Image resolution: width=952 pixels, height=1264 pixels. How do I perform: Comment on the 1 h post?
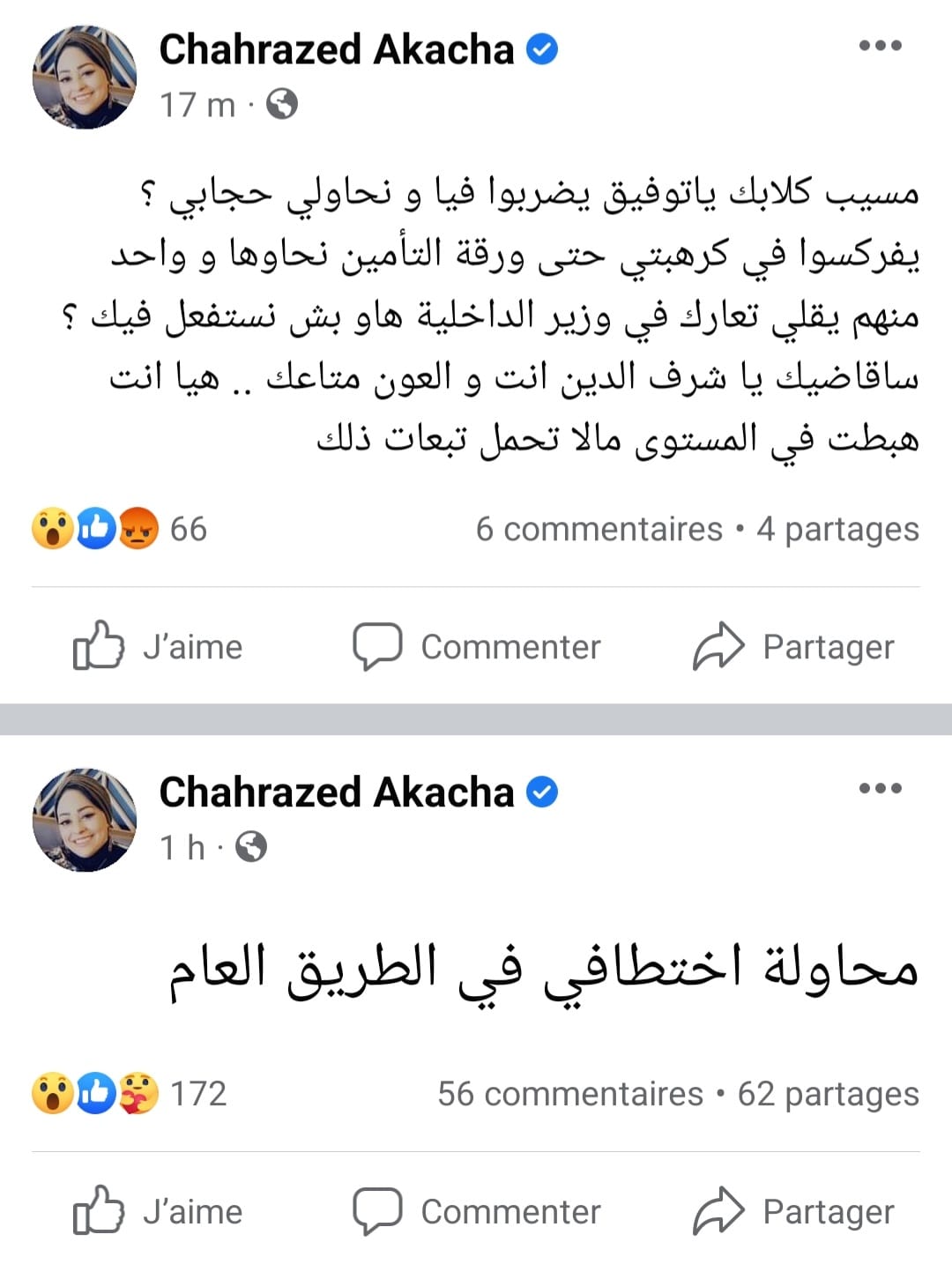477,1211
